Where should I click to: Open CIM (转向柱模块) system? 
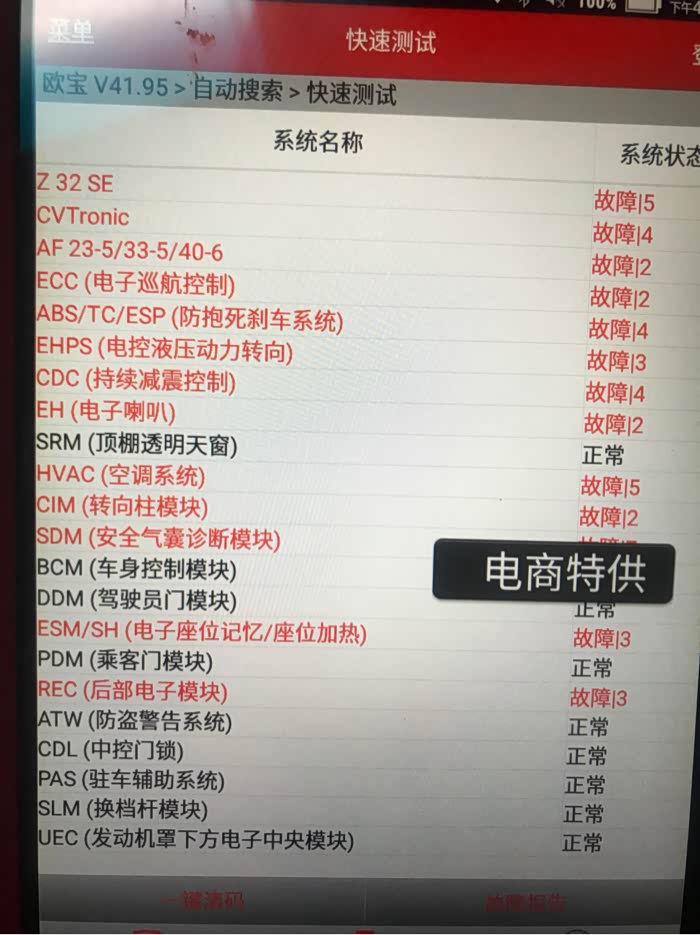tap(122, 507)
